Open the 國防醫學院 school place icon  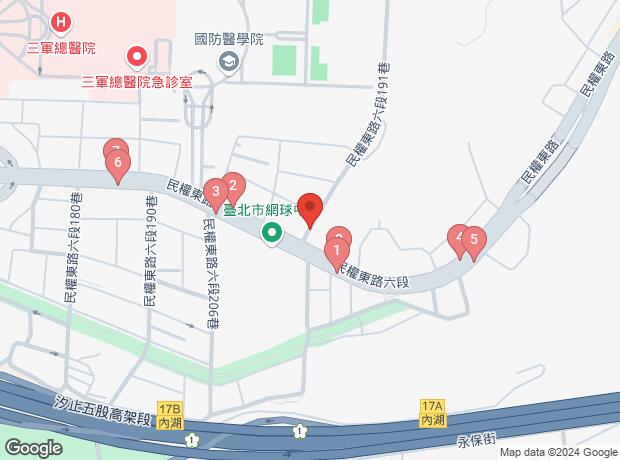(x=229, y=64)
